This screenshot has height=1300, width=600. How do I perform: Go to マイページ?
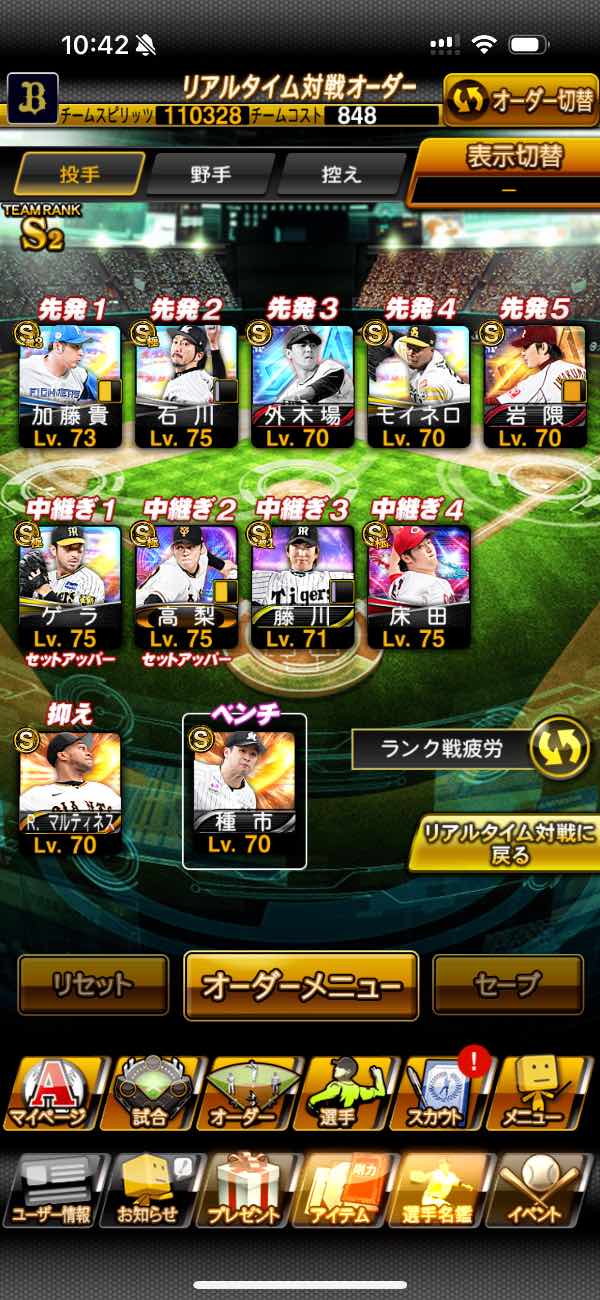[x=50, y=1092]
